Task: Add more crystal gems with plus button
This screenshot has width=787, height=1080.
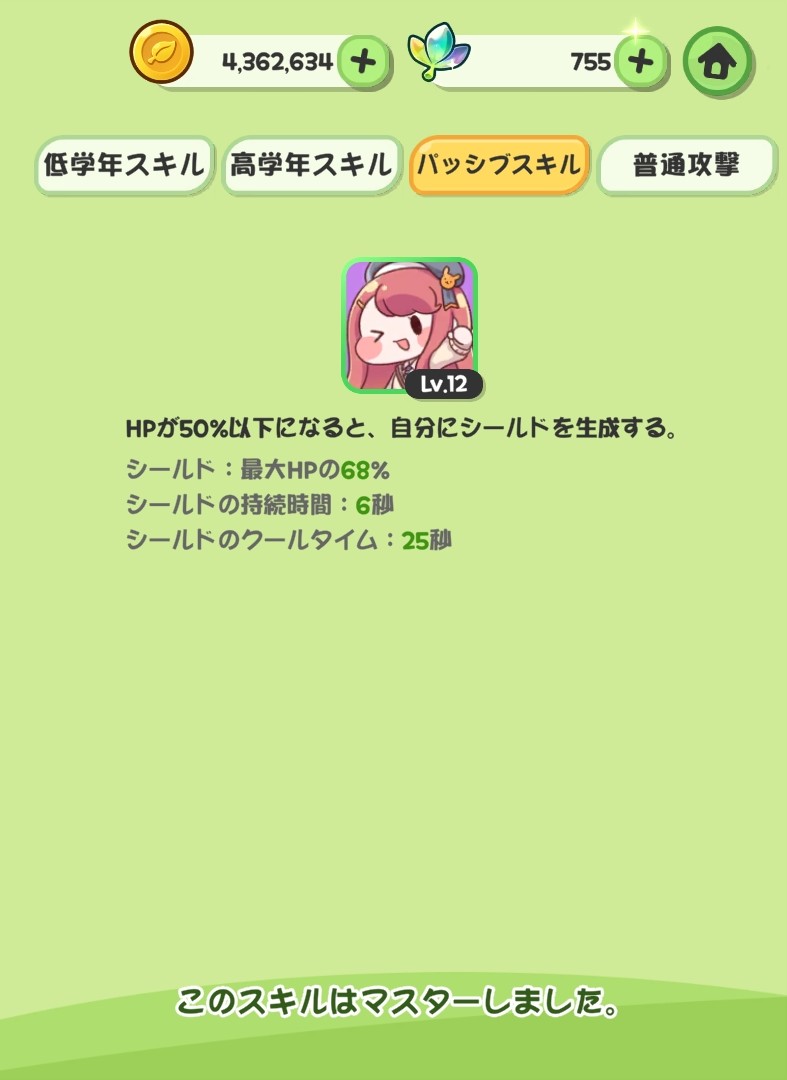Action: [640, 62]
